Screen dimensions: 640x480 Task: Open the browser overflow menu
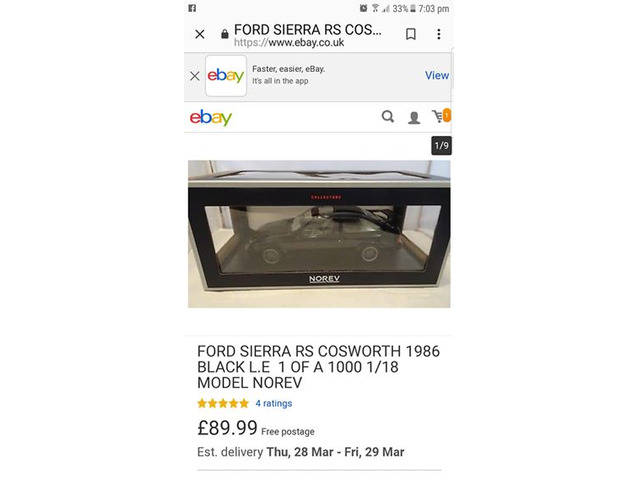click(x=438, y=34)
